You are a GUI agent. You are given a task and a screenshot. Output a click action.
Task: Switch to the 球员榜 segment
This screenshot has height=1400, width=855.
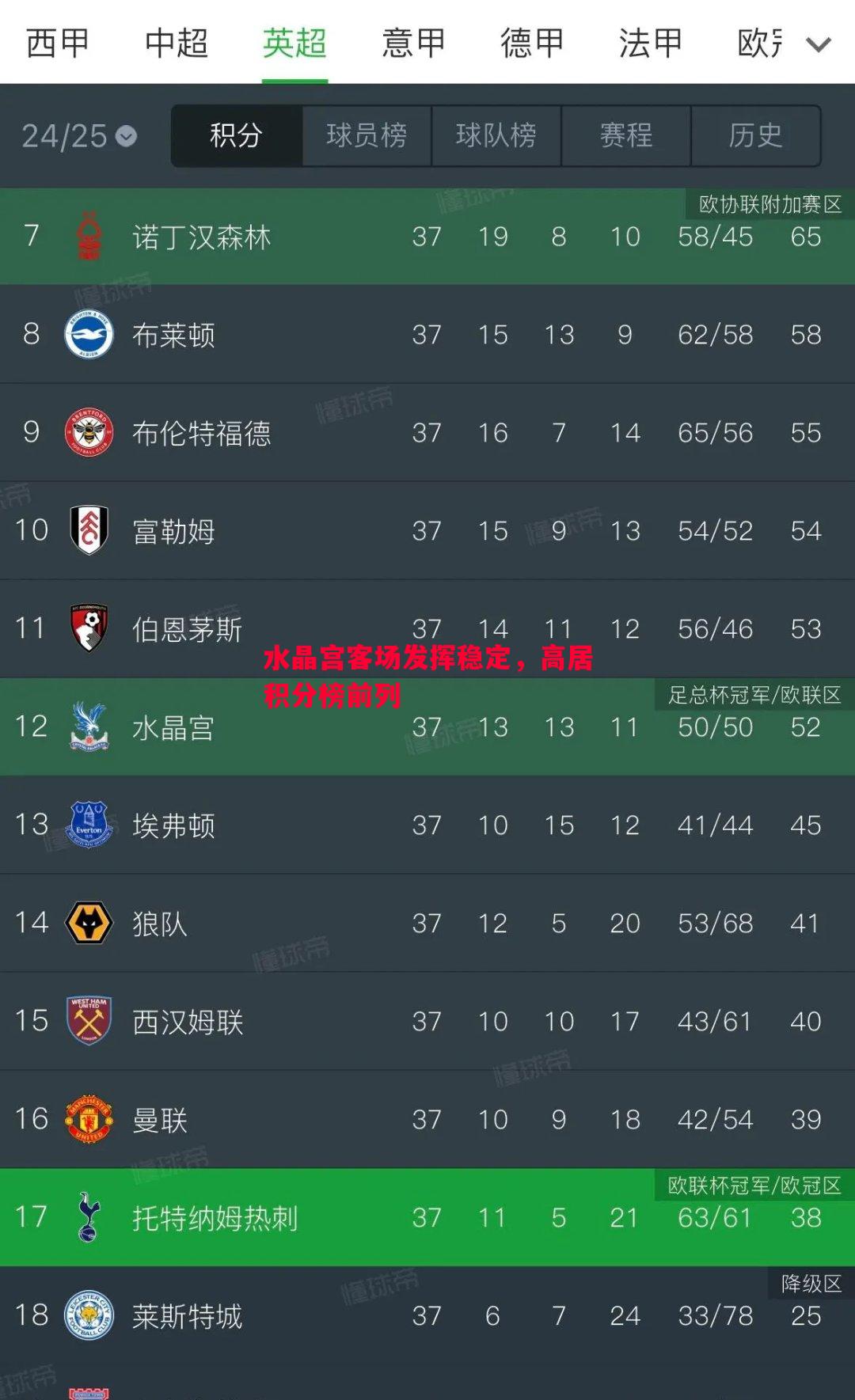pyautogui.click(x=367, y=135)
